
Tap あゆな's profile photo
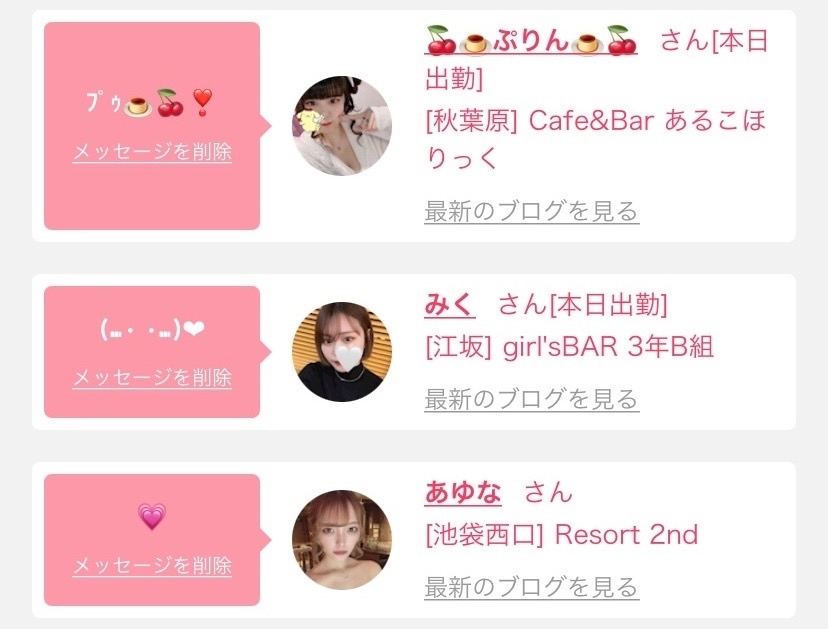click(x=342, y=539)
